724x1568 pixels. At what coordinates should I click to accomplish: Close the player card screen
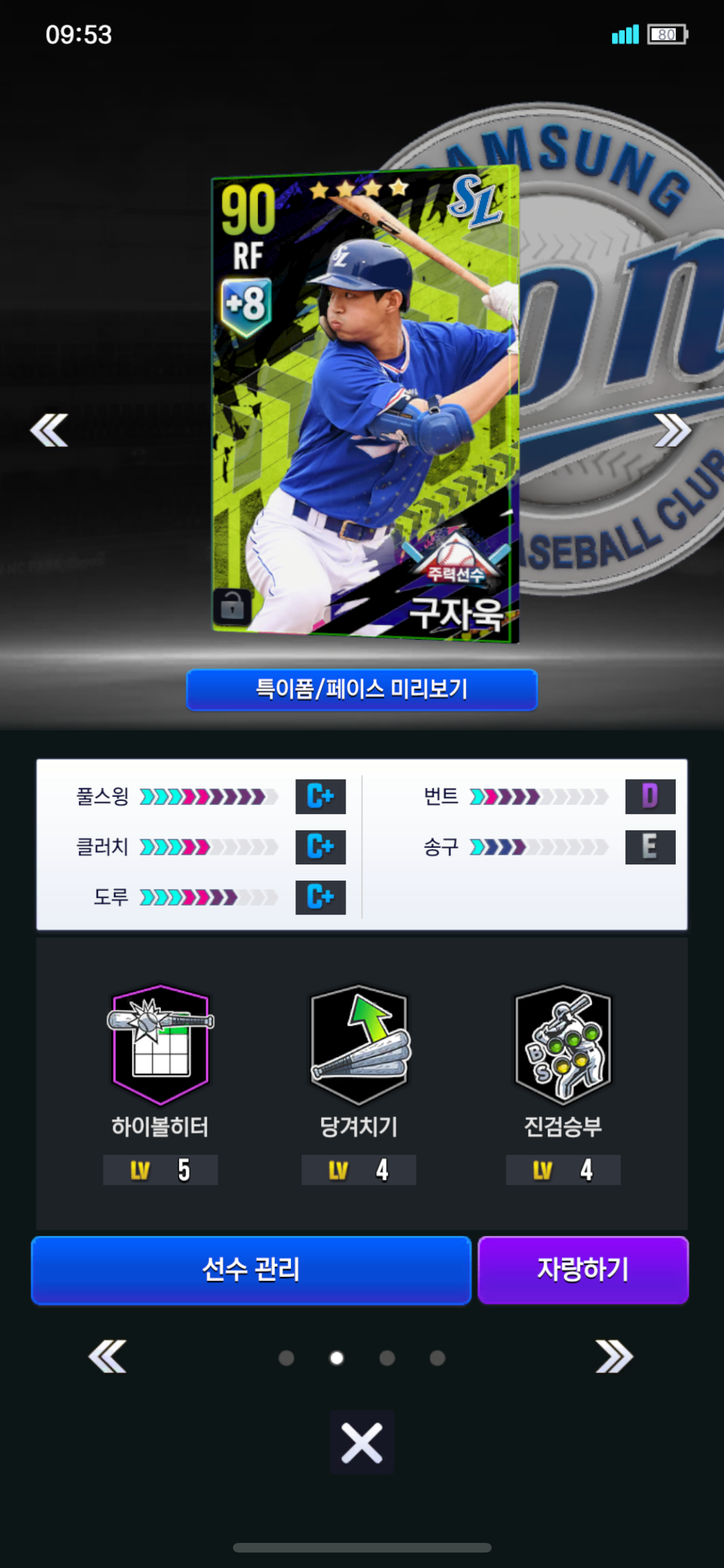pyautogui.click(x=362, y=1443)
